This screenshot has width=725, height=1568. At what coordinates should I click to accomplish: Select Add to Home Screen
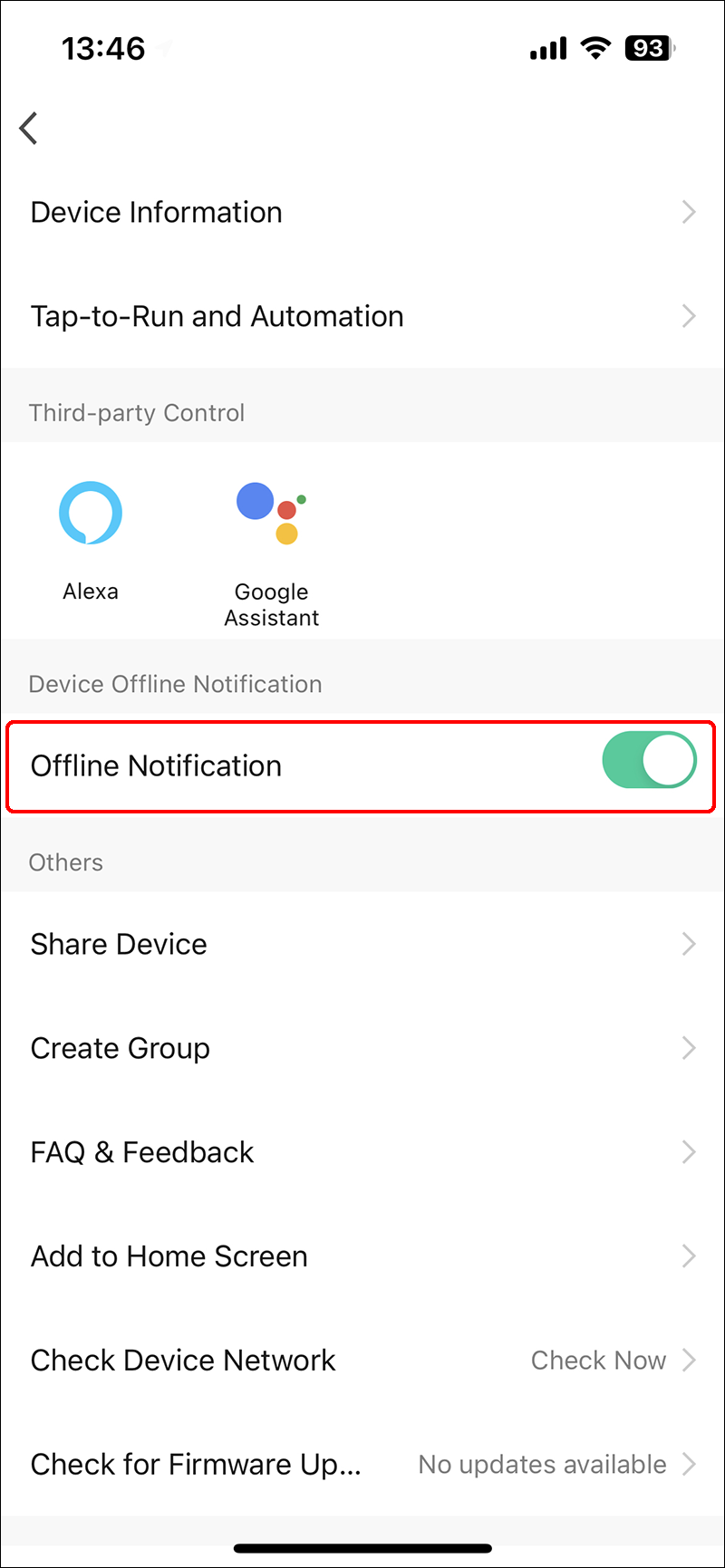point(362,1256)
